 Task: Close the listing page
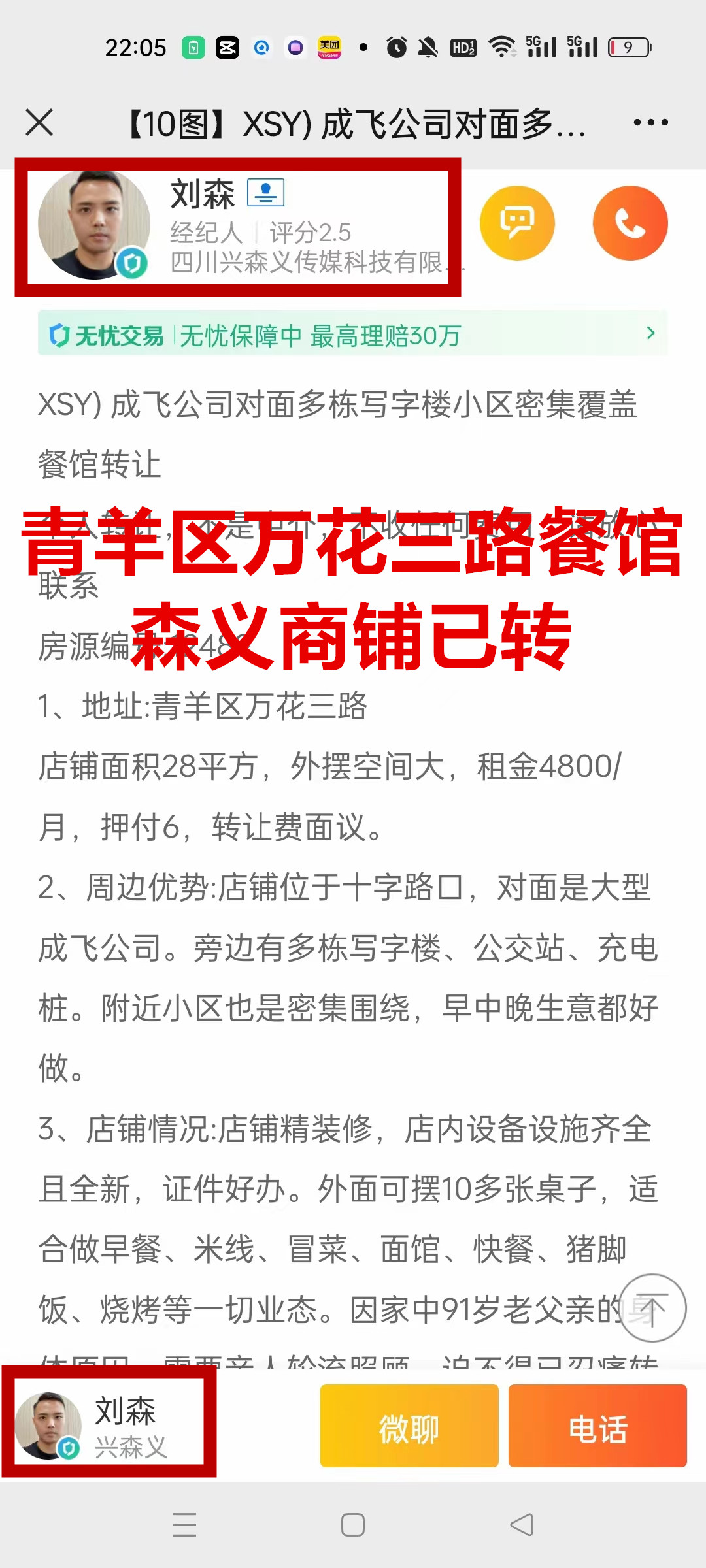point(39,122)
